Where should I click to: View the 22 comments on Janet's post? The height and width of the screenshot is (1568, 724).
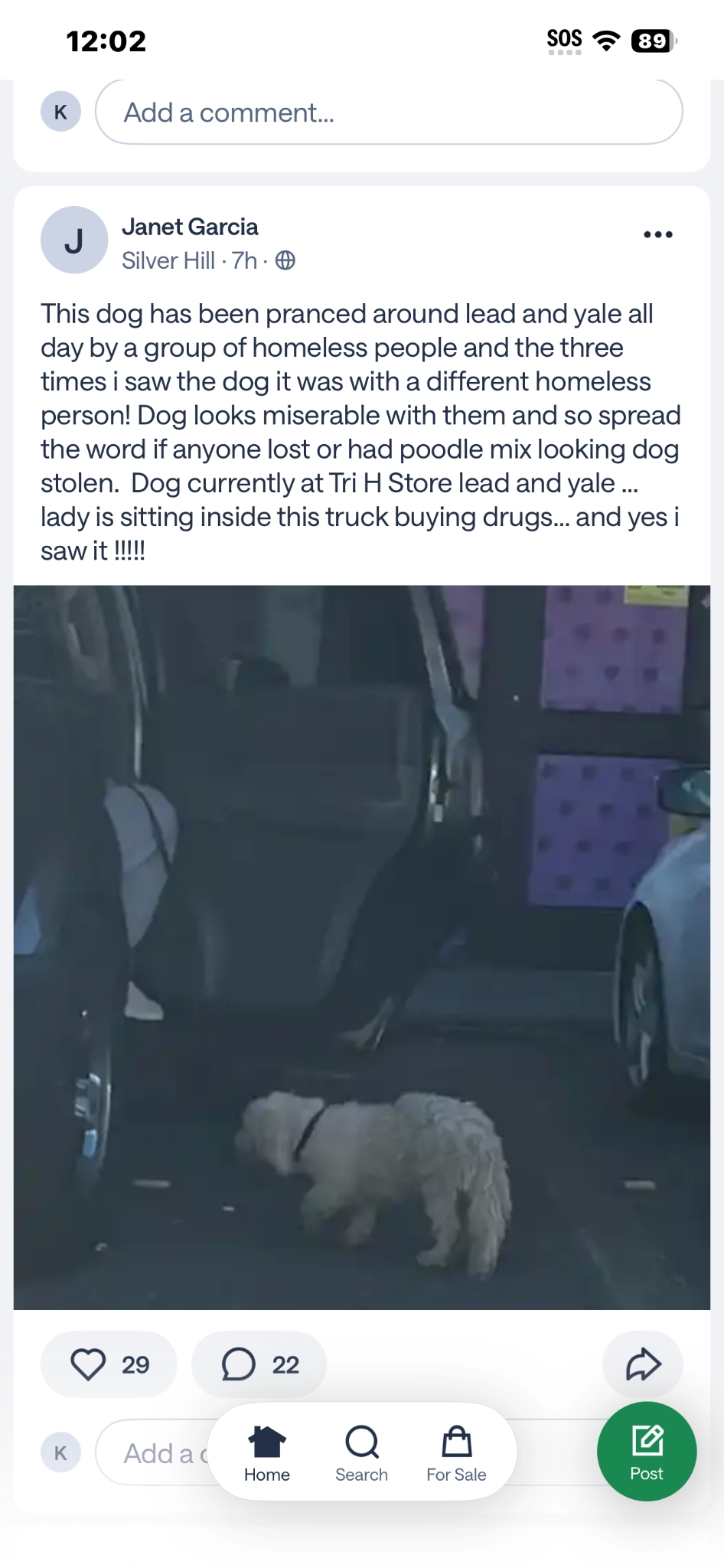pos(259,1364)
